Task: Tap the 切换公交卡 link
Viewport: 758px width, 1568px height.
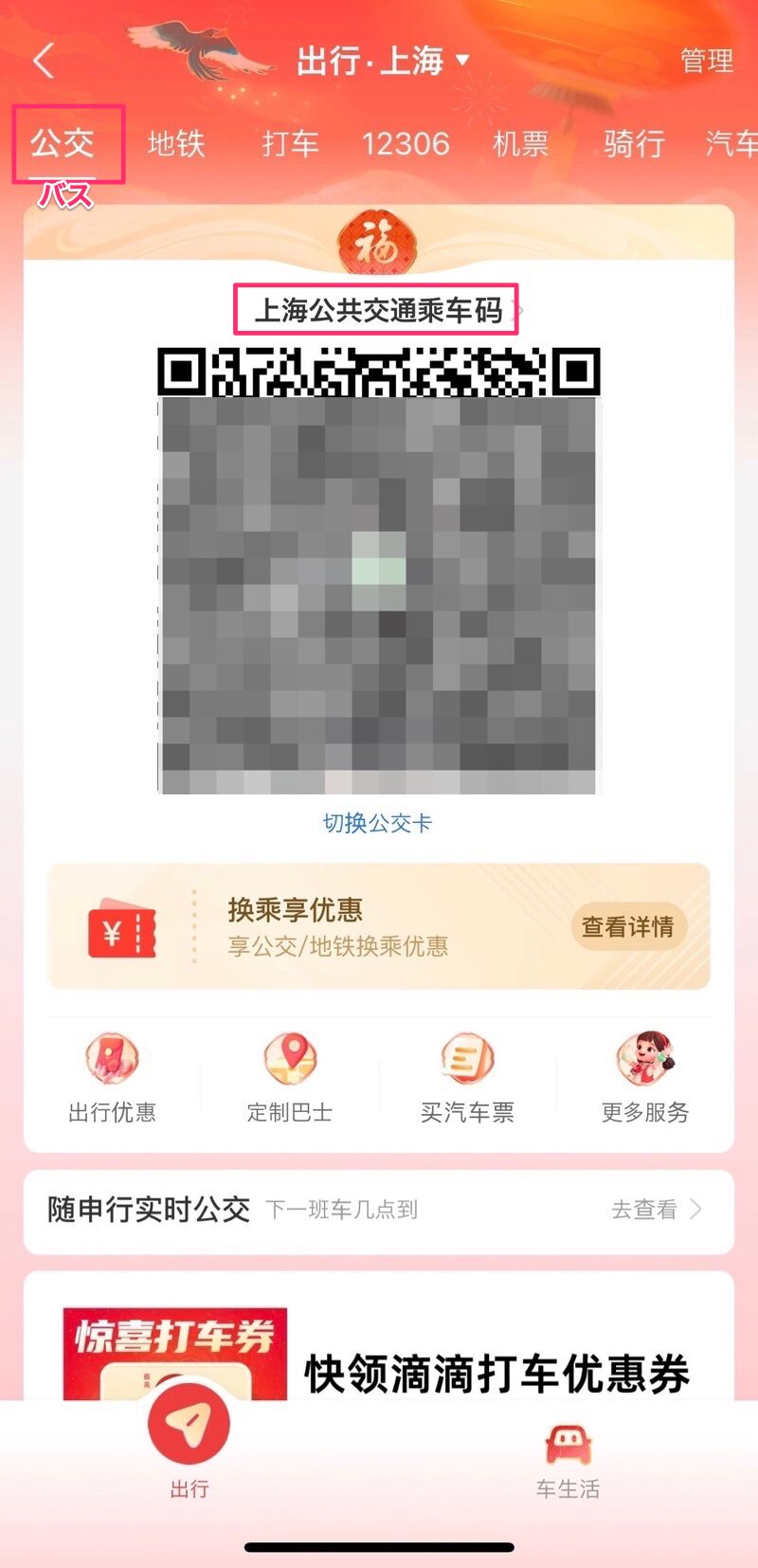Action: pos(377,823)
